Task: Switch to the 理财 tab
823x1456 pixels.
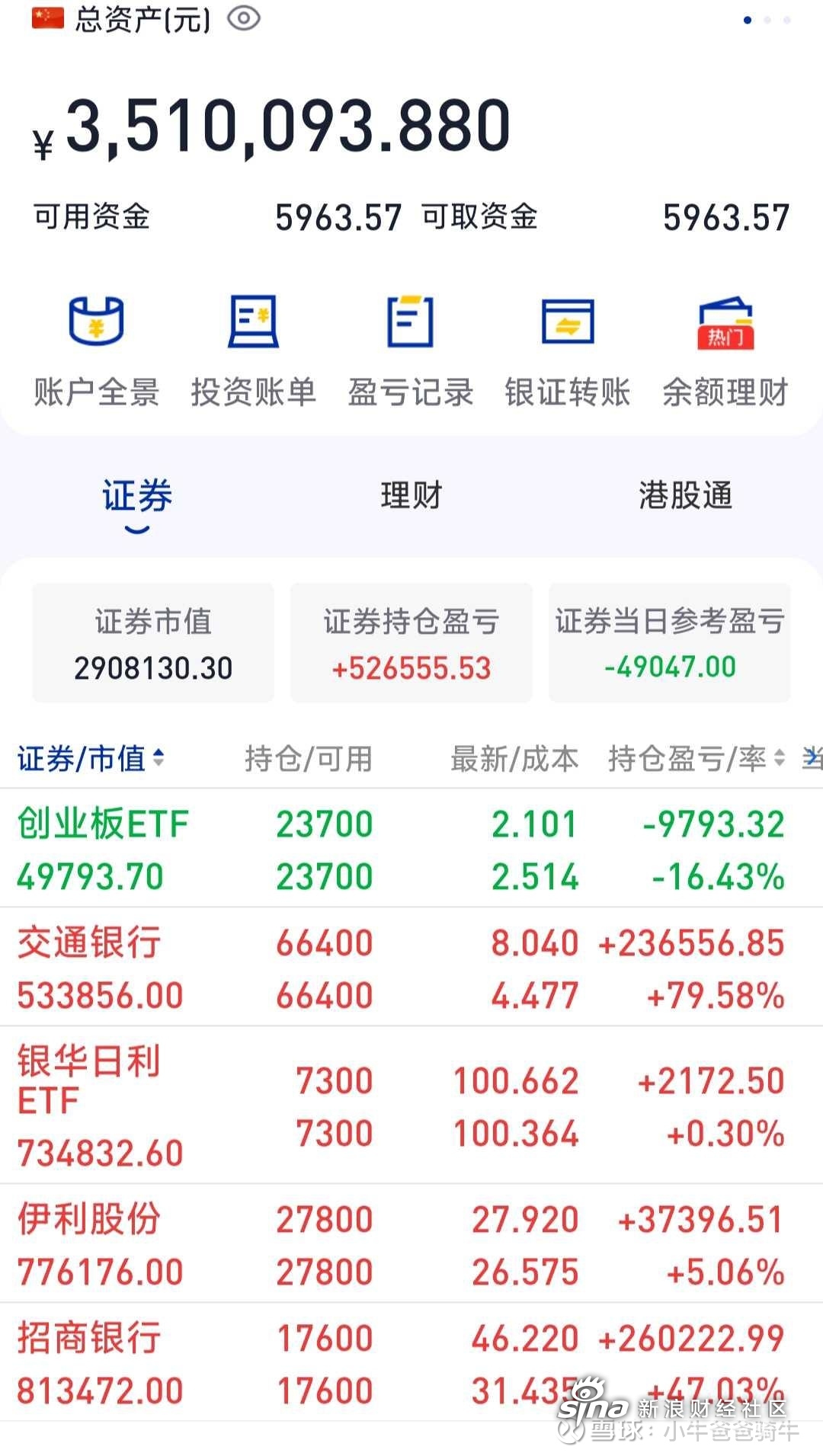Action: [x=411, y=495]
